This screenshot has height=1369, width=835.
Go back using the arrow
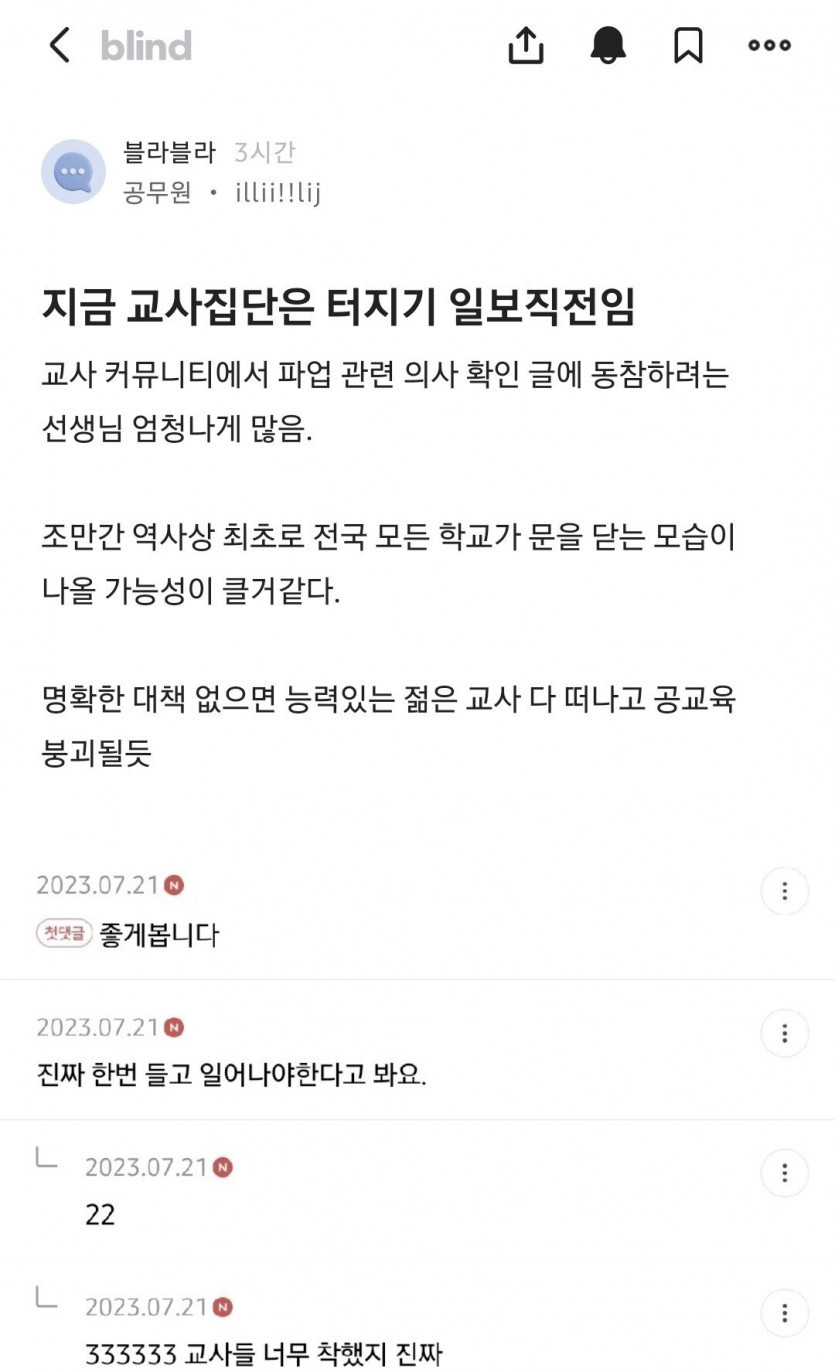(x=60, y=45)
